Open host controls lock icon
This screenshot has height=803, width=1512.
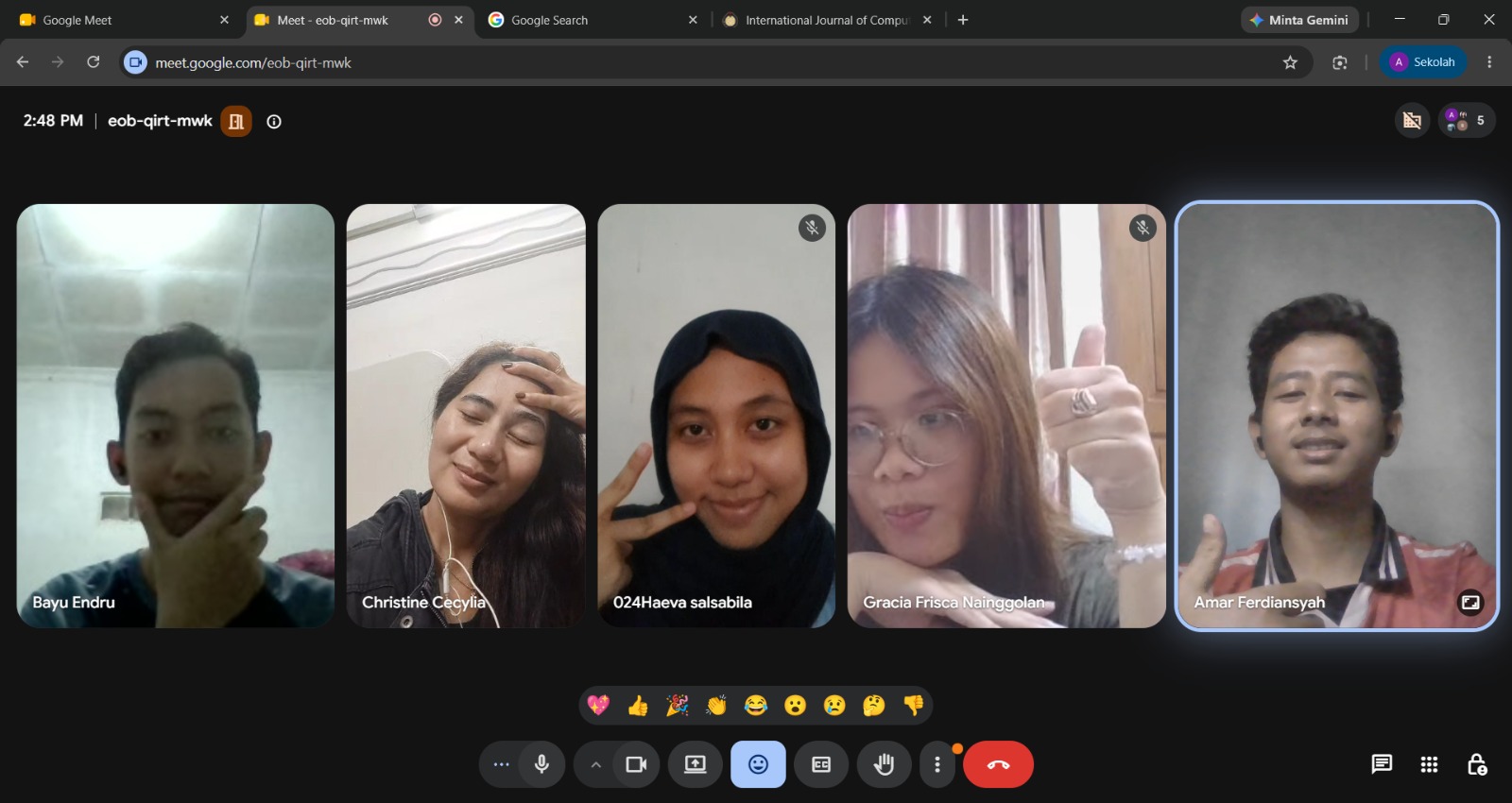[1477, 764]
